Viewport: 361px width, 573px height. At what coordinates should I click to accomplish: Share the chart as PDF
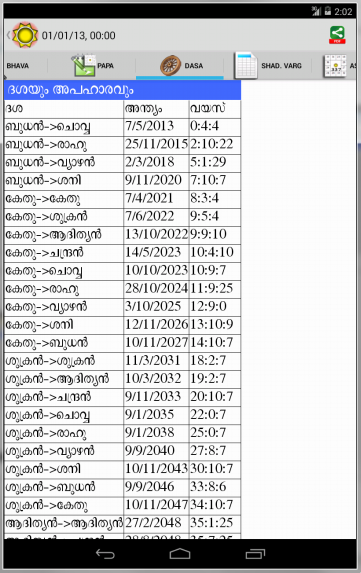pos(337,35)
